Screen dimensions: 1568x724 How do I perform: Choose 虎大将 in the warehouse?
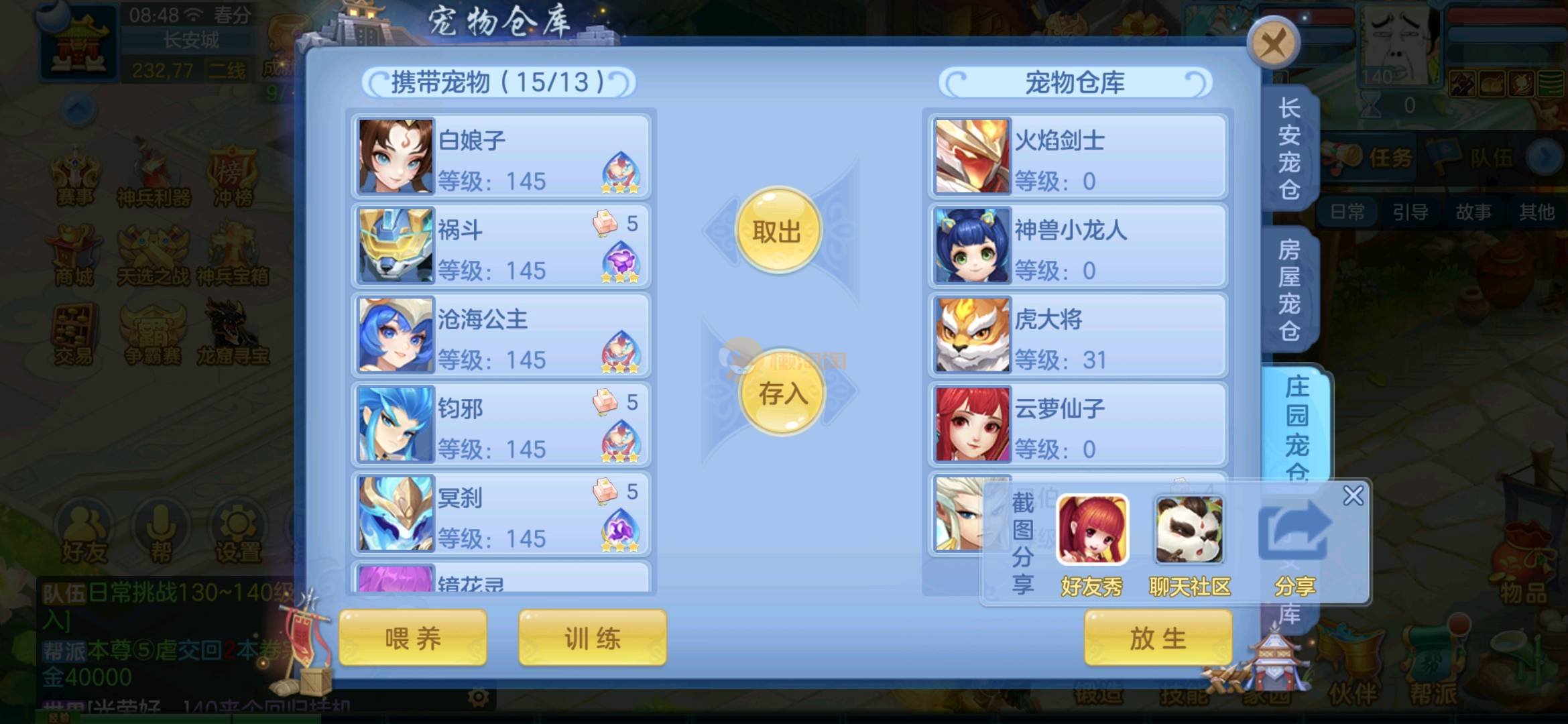pos(1078,335)
